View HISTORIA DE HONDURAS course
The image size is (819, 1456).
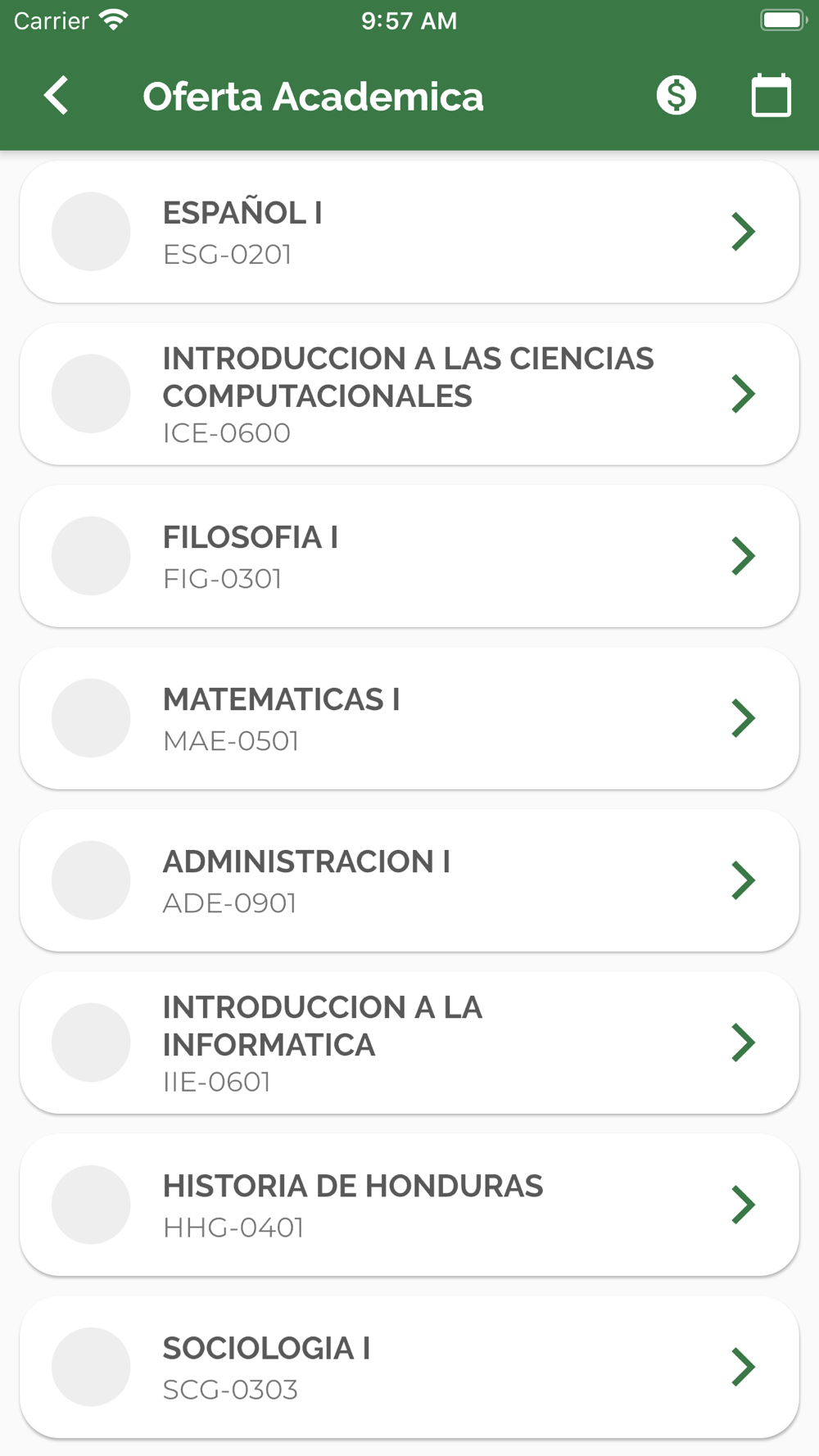(409, 1205)
